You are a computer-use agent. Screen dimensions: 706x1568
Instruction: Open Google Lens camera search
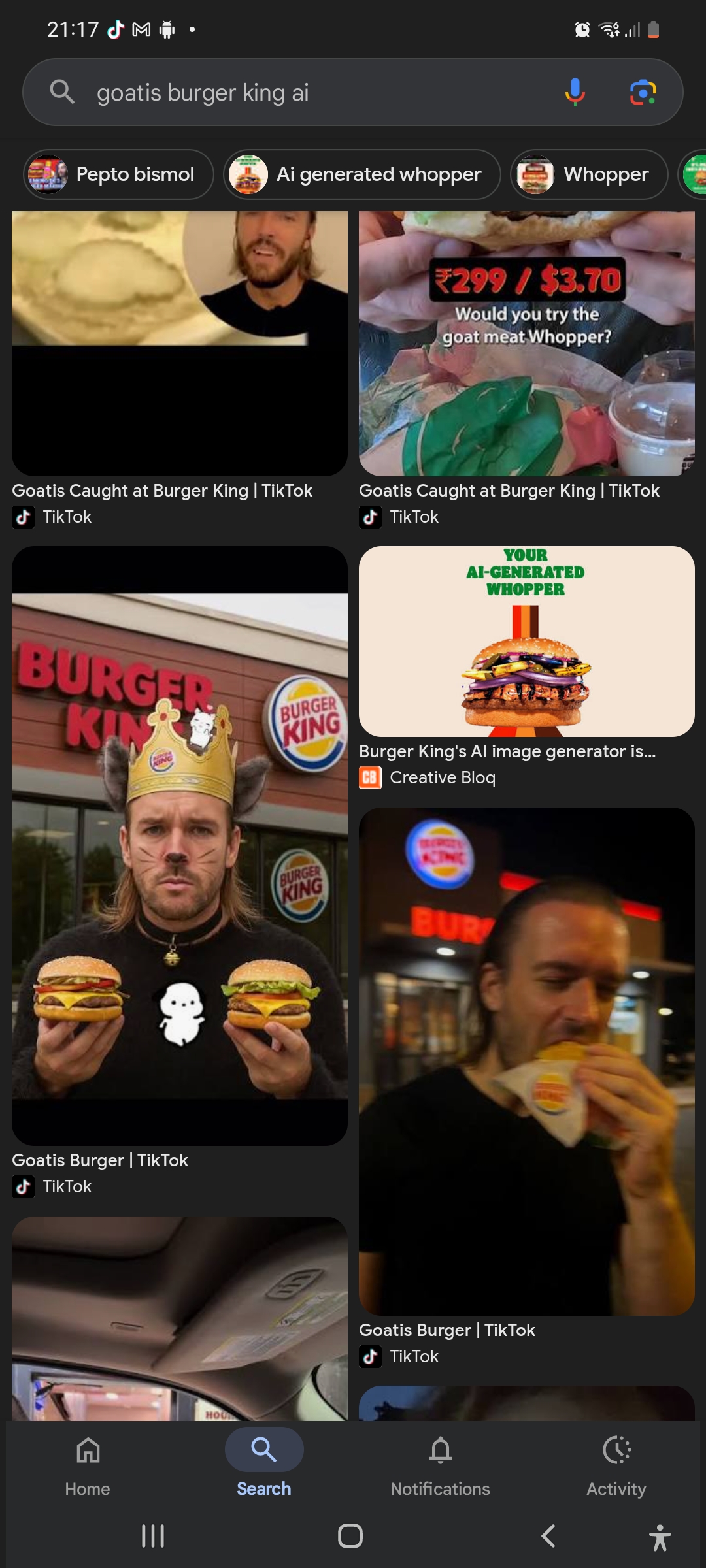point(643,92)
